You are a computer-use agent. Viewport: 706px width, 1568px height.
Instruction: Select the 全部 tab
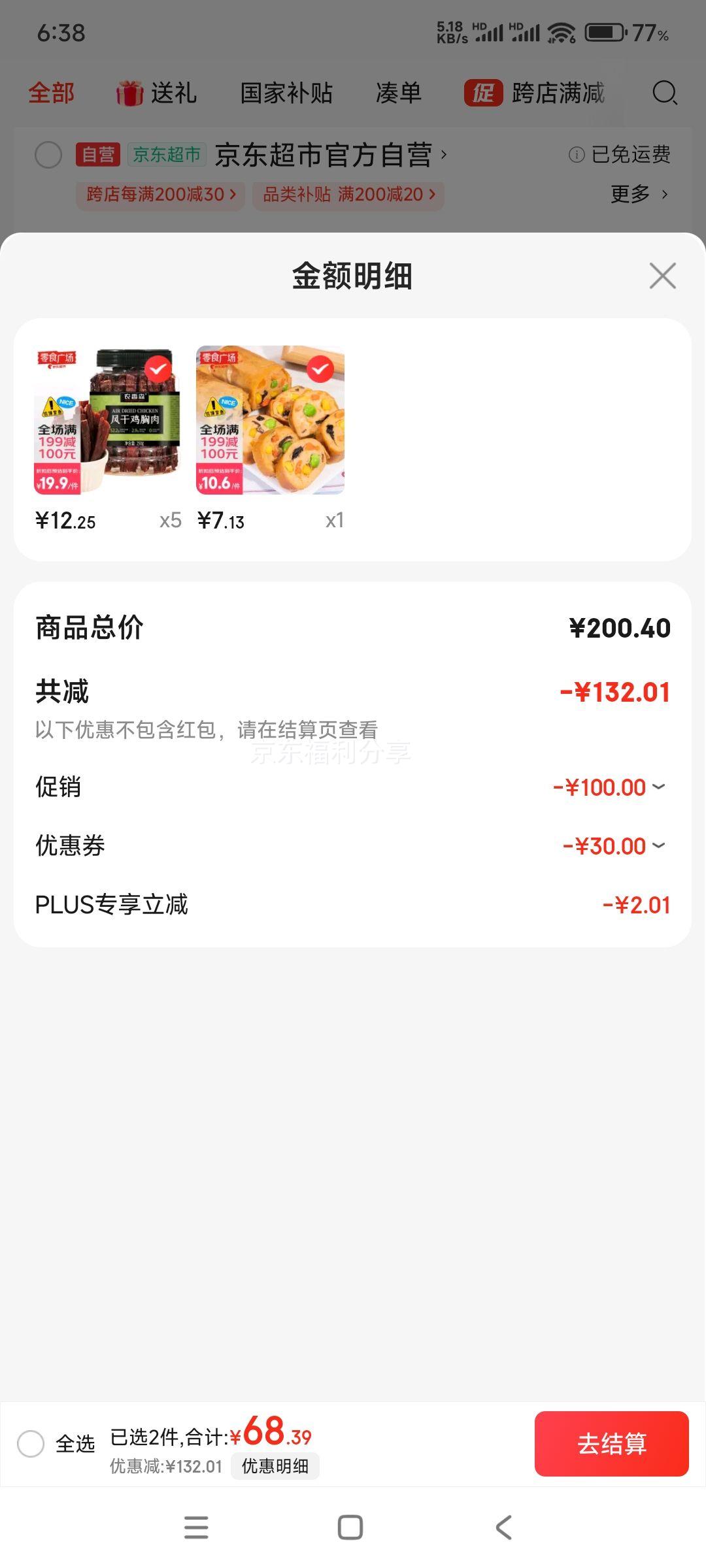(52, 93)
